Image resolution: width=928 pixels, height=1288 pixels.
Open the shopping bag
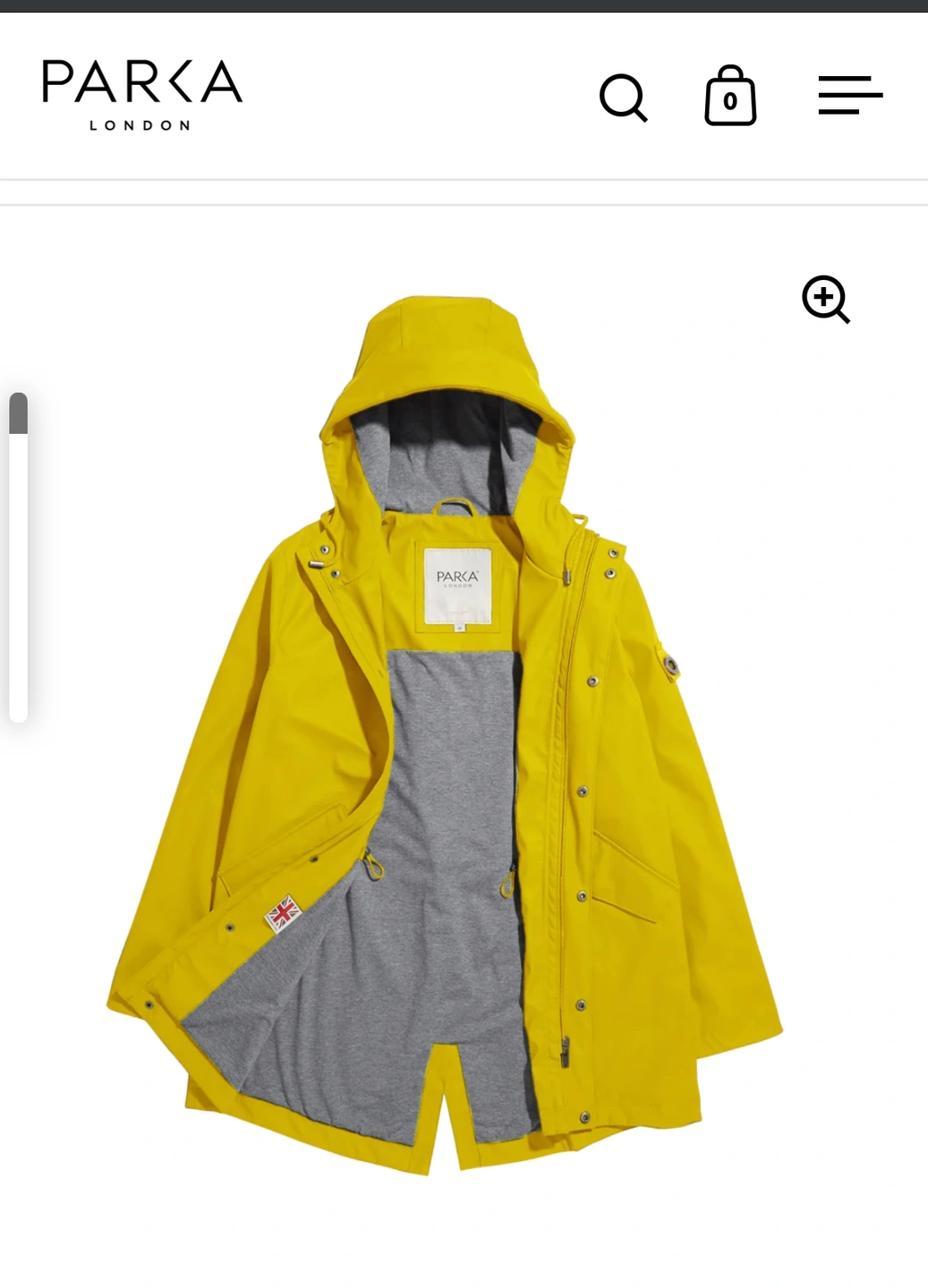tap(730, 96)
